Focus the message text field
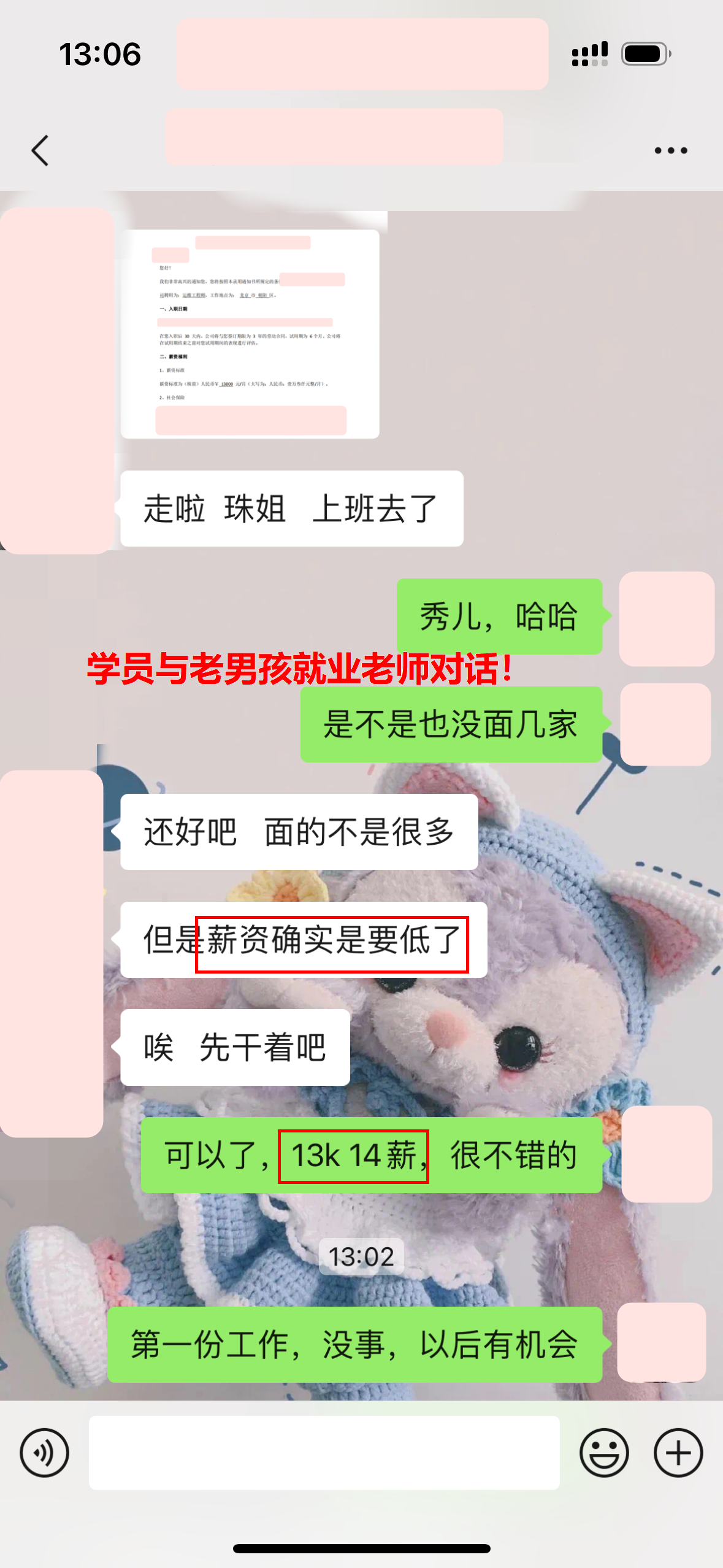The width and height of the screenshot is (723, 1568). 324,1452
